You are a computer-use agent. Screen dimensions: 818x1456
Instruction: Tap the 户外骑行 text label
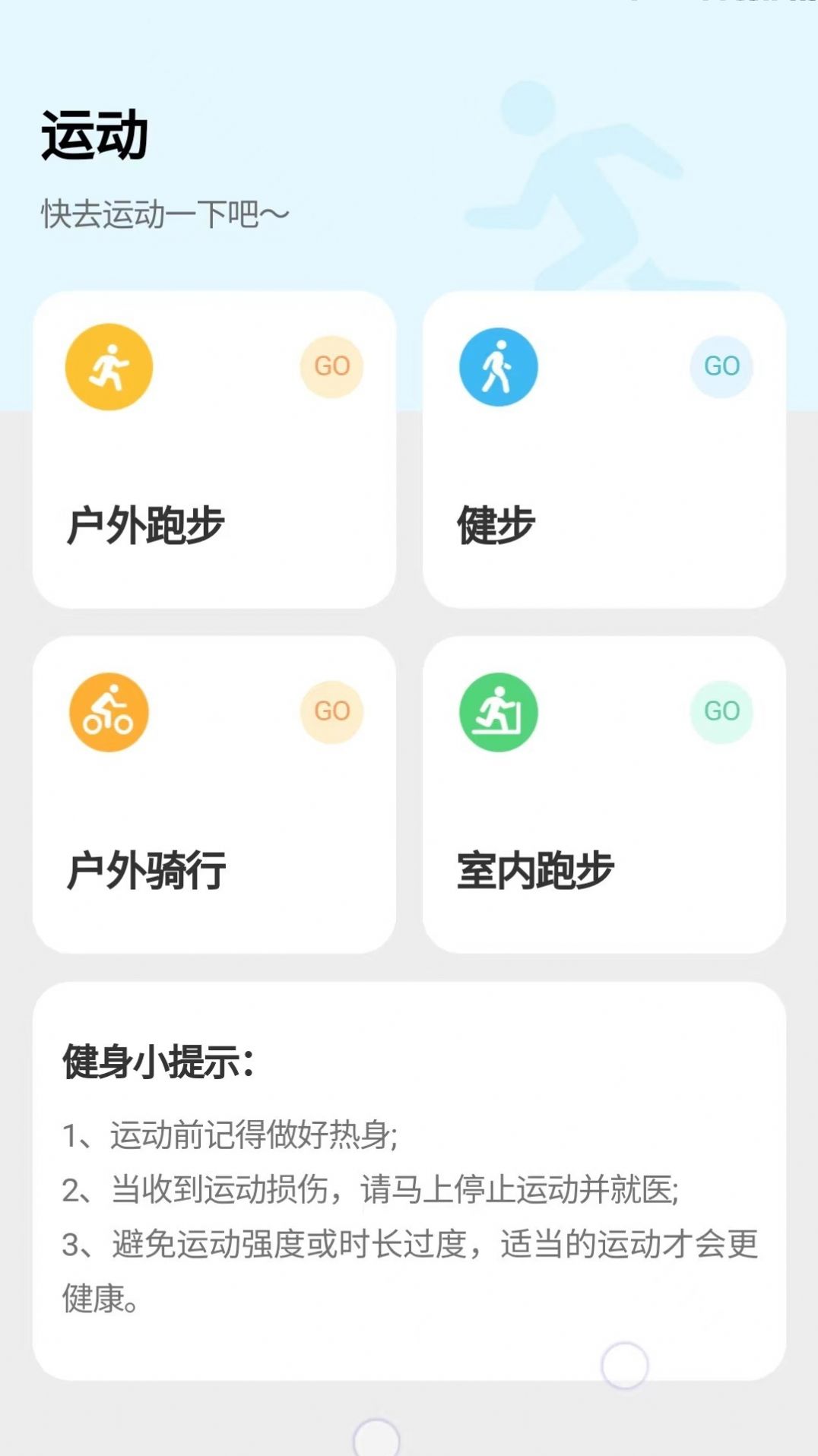pyautogui.click(x=143, y=866)
